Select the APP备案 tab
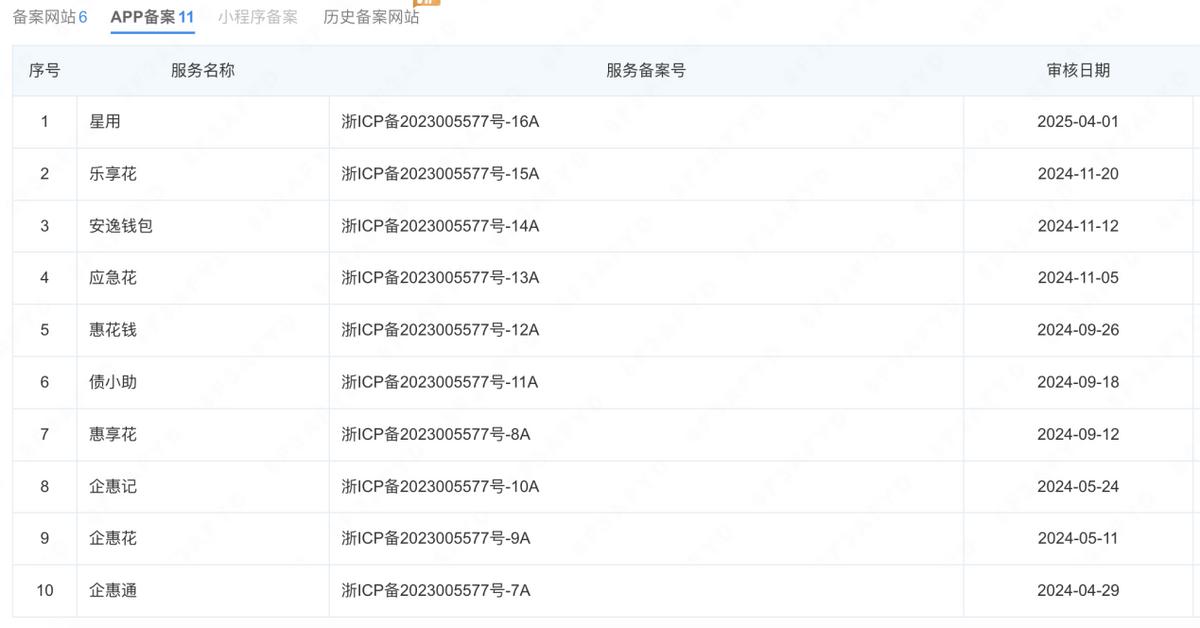Image resolution: width=1200 pixels, height=628 pixels. click(152, 17)
